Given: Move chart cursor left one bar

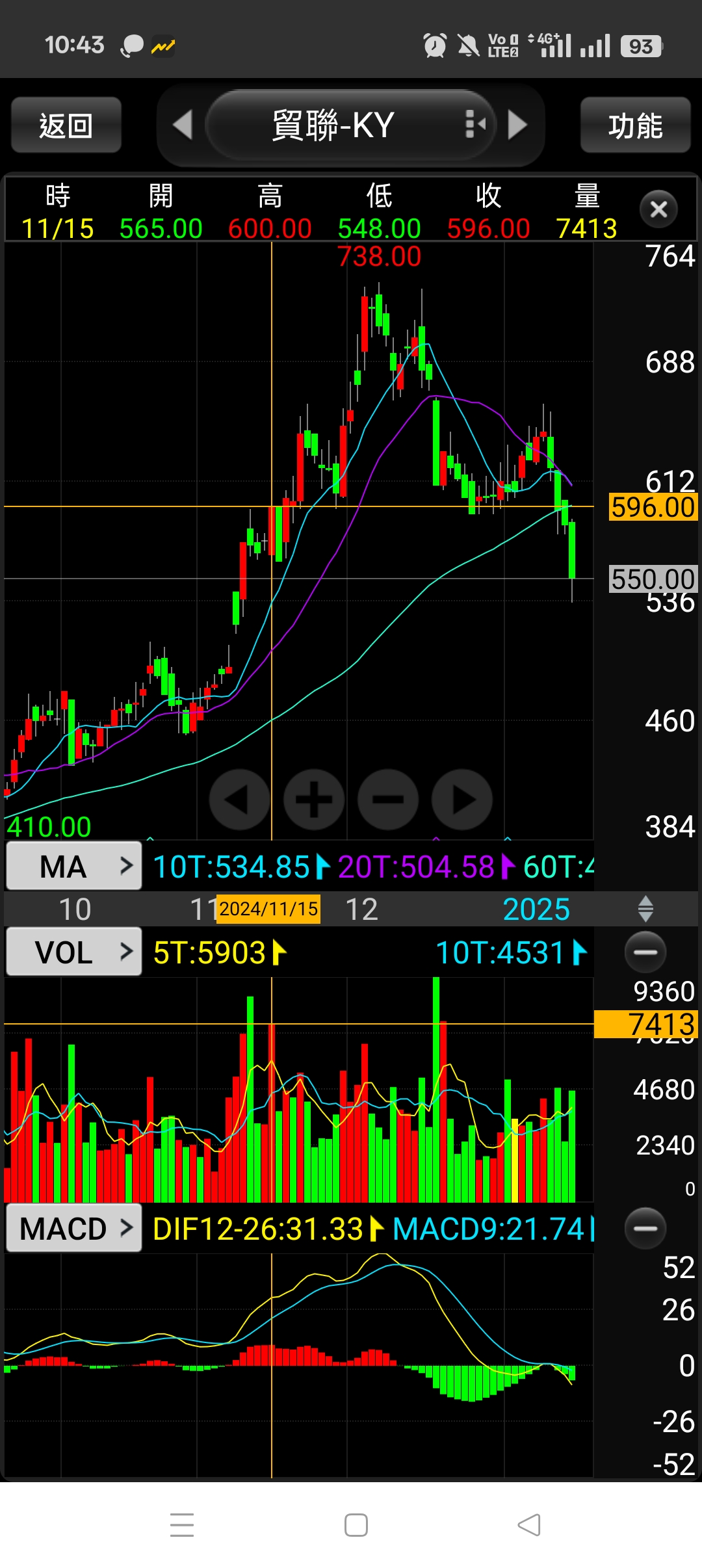Looking at the screenshot, I should pos(239,799).
